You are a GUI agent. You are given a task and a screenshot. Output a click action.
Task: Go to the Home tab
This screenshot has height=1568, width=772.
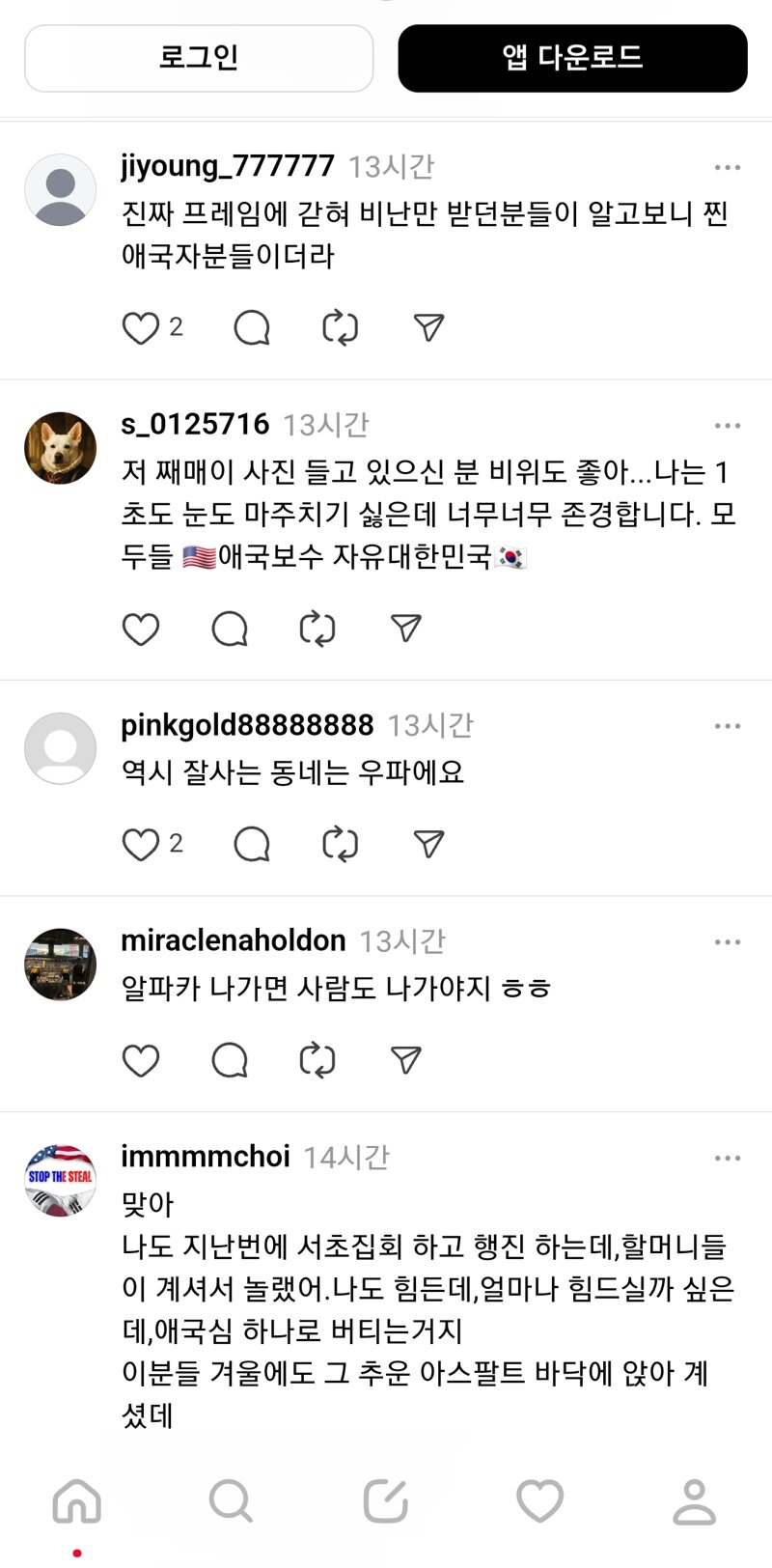pos(77,1501)
